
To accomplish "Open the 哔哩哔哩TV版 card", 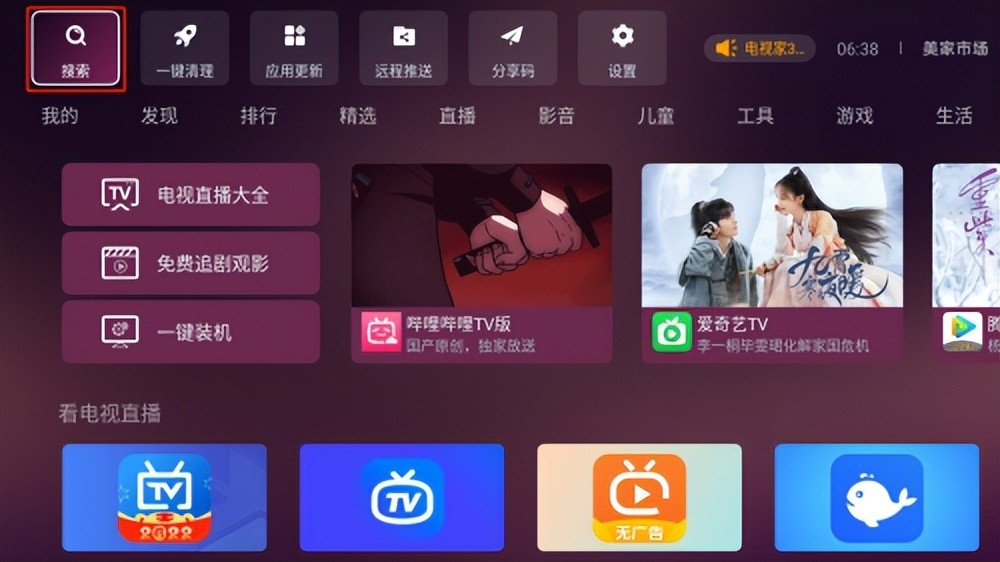I will pos(481,263).
